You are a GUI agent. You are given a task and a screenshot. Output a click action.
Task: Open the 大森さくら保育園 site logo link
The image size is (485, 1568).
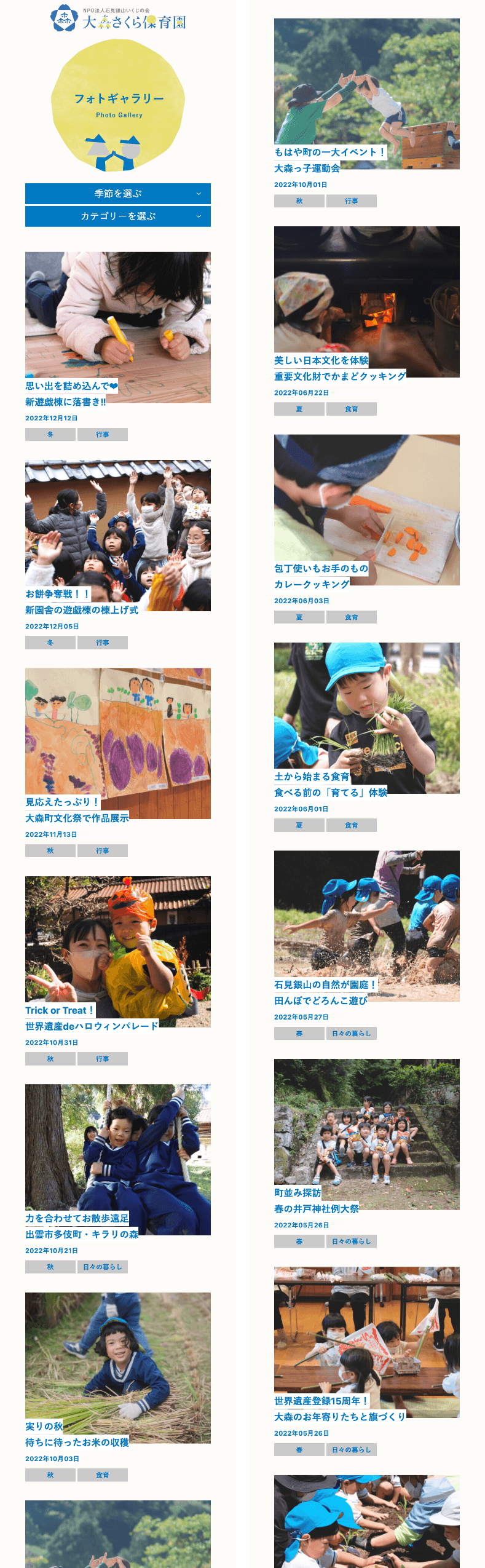(x=118, y=20)
